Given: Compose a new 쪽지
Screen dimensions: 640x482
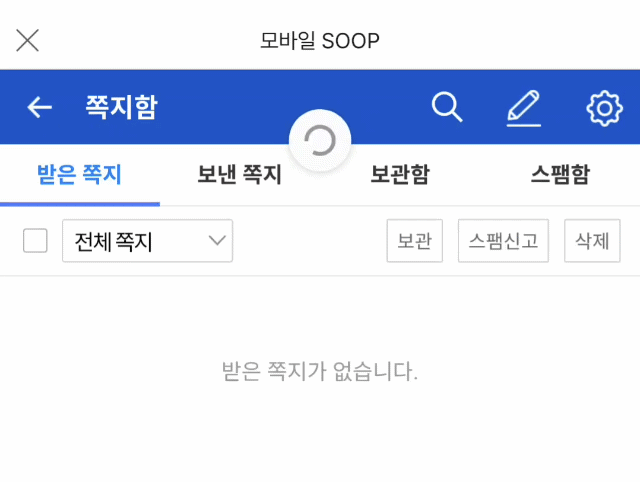Looking at the screenshot, I should (x=524, y=107).
